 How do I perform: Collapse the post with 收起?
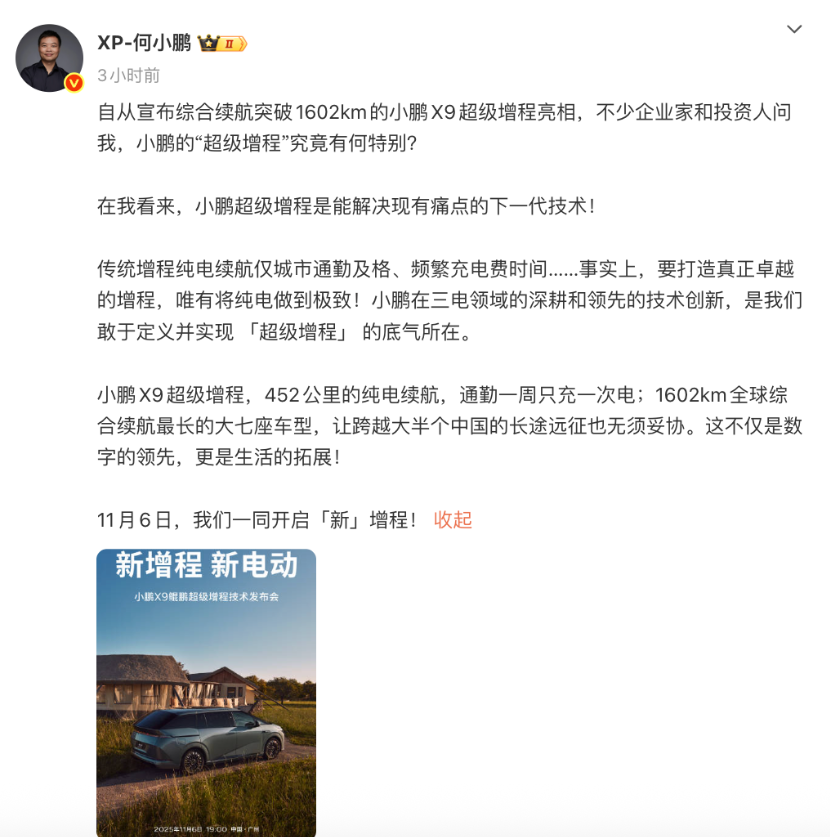pyautogui.click(x=452, y=520)
